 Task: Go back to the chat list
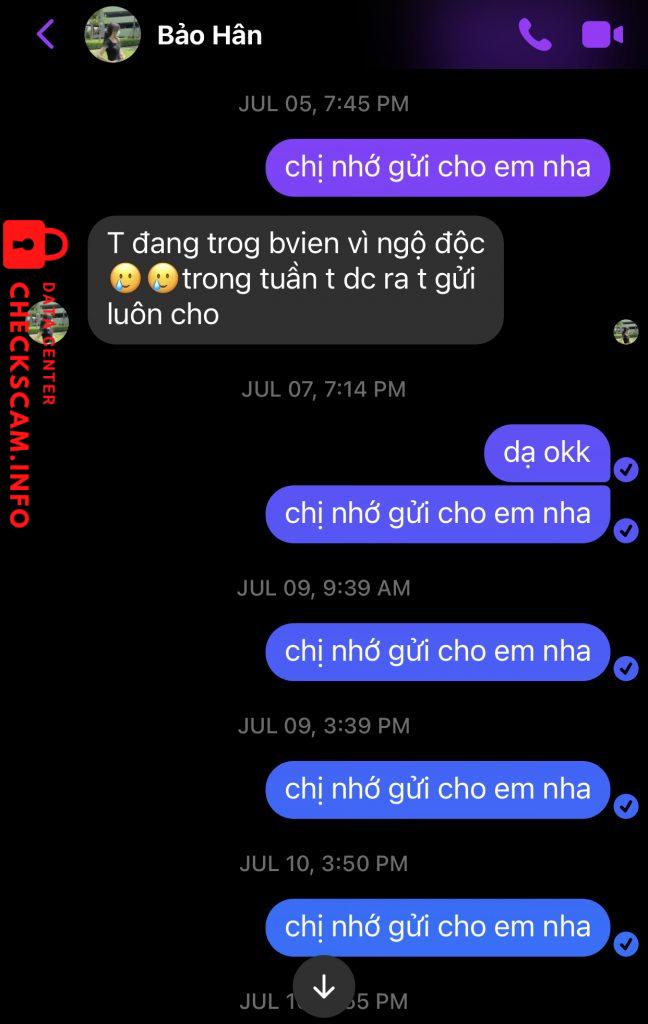pyautogui.click(x=45, y=35)
